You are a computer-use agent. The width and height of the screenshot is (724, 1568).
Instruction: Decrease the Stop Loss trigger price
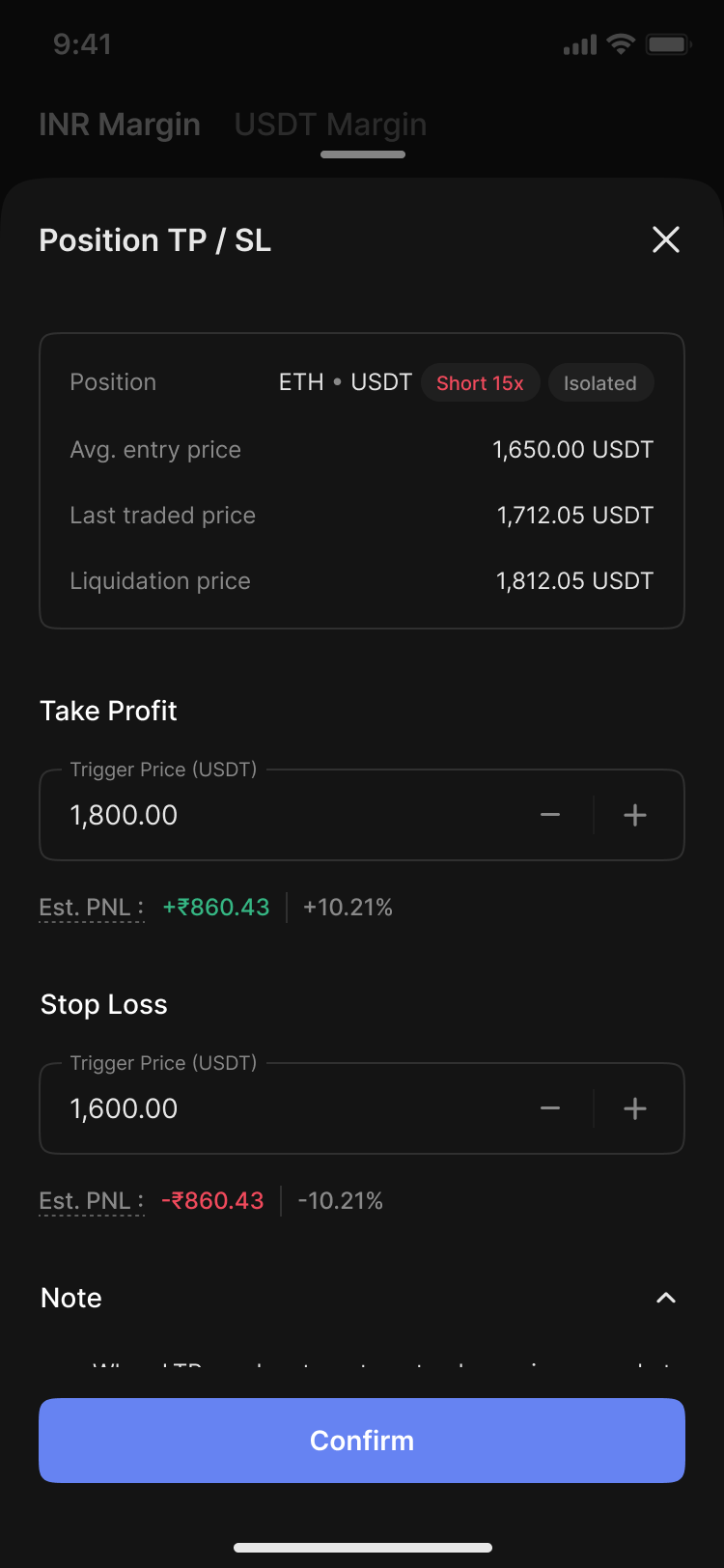coord(550,1108)
